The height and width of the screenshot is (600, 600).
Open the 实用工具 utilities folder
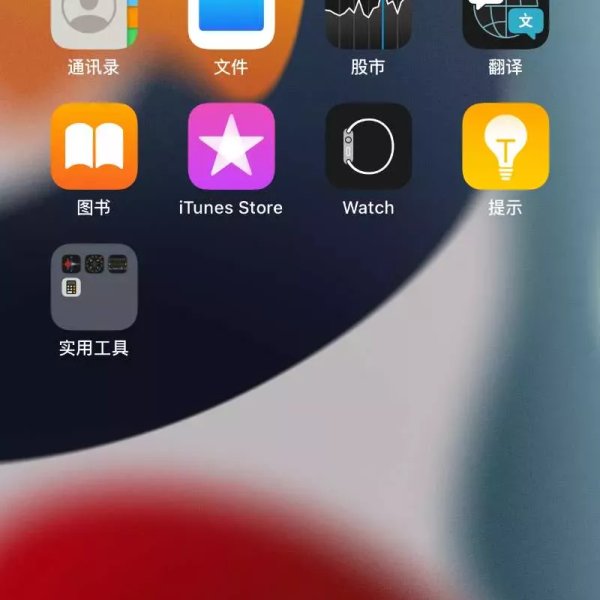point(94,287)
